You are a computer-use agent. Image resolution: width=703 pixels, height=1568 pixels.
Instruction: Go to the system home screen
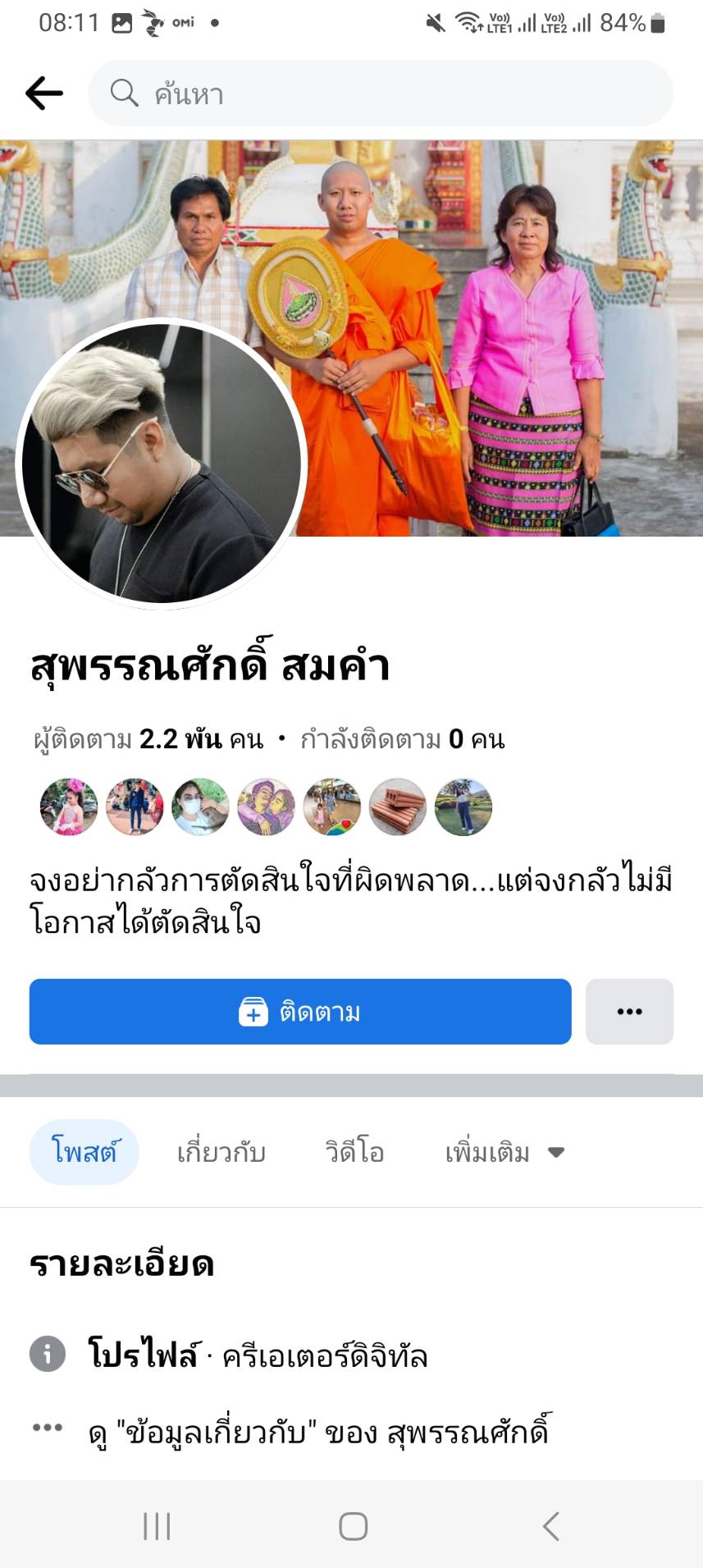click(x=353, y=1526)
